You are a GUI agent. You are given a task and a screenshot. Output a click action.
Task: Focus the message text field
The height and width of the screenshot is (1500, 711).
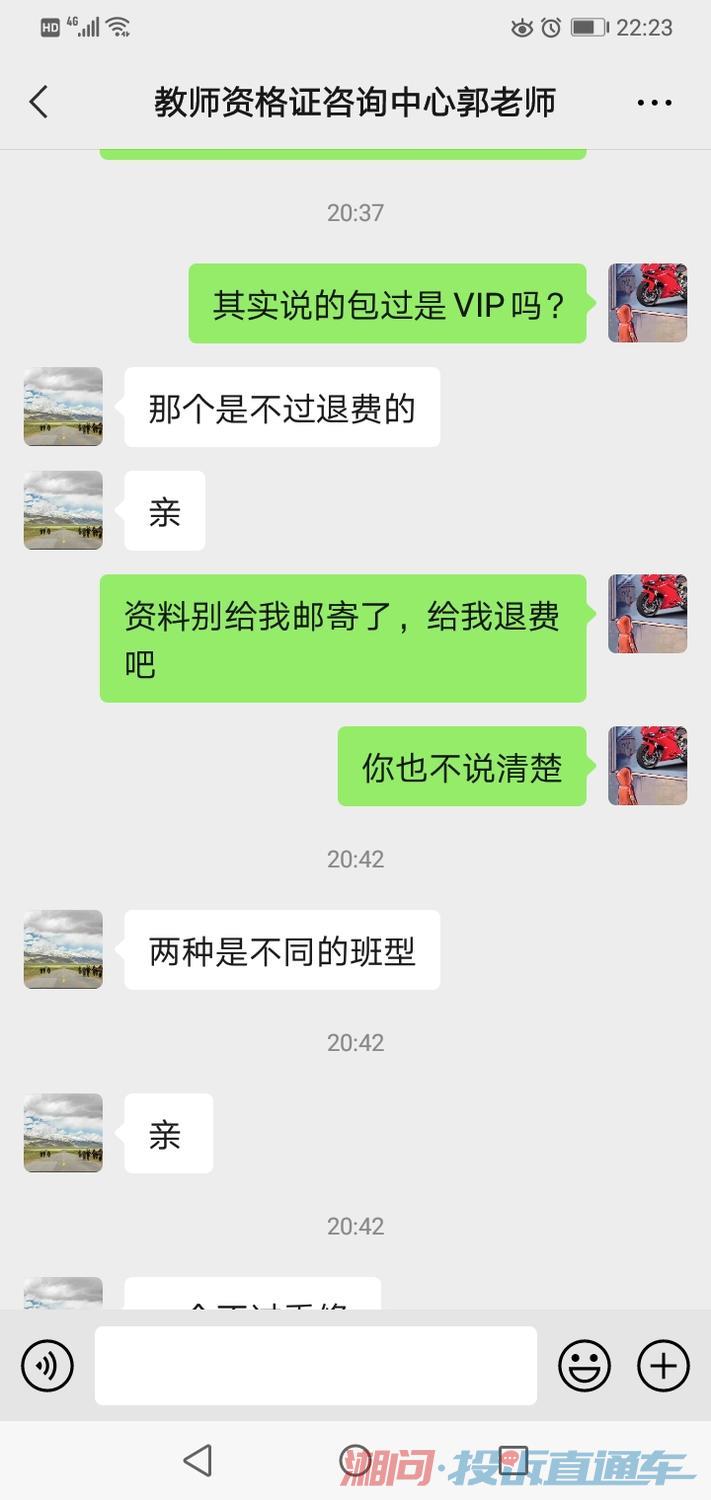click(x=315, y=1366)
